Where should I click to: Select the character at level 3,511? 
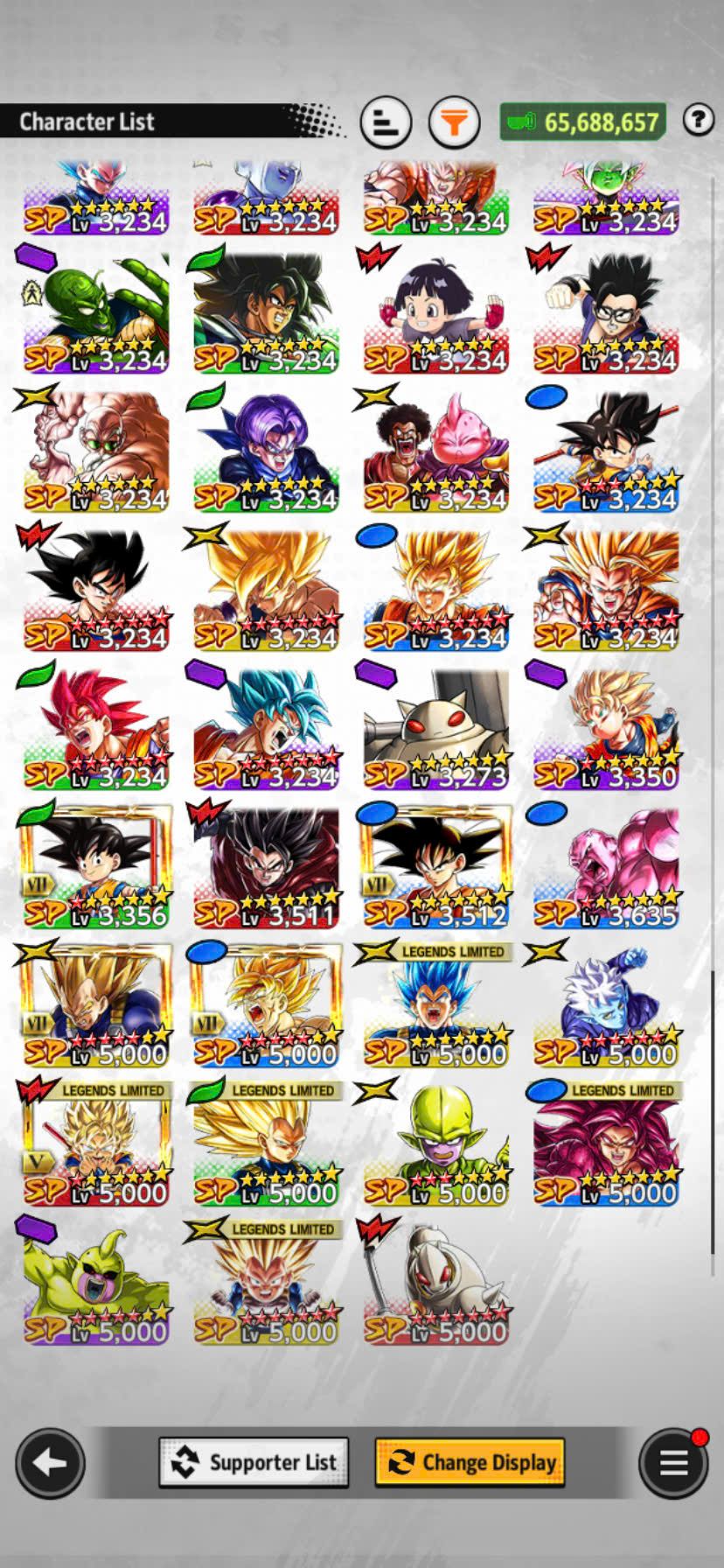(266, 867)
